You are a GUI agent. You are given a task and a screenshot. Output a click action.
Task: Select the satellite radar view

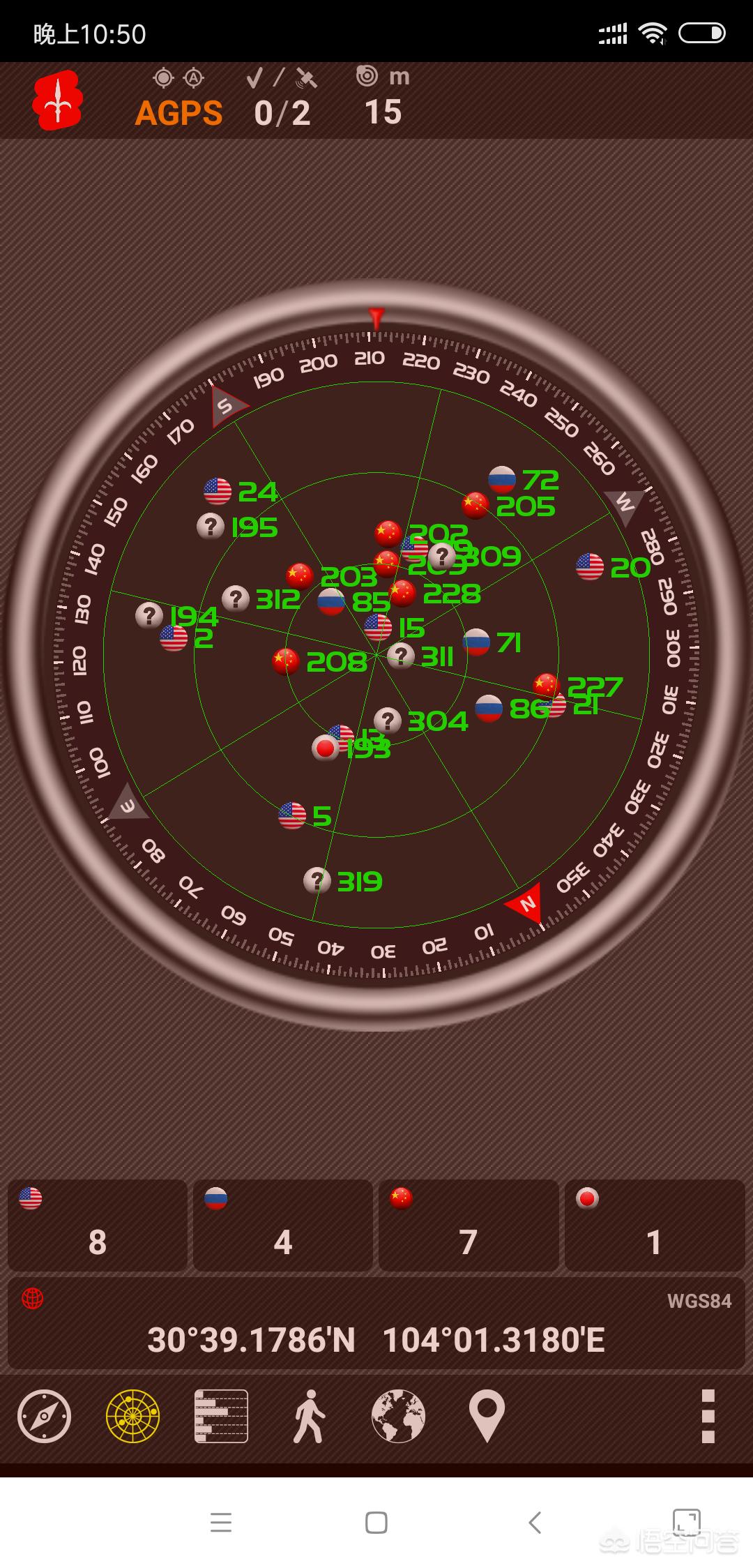tap(132, 1416)
